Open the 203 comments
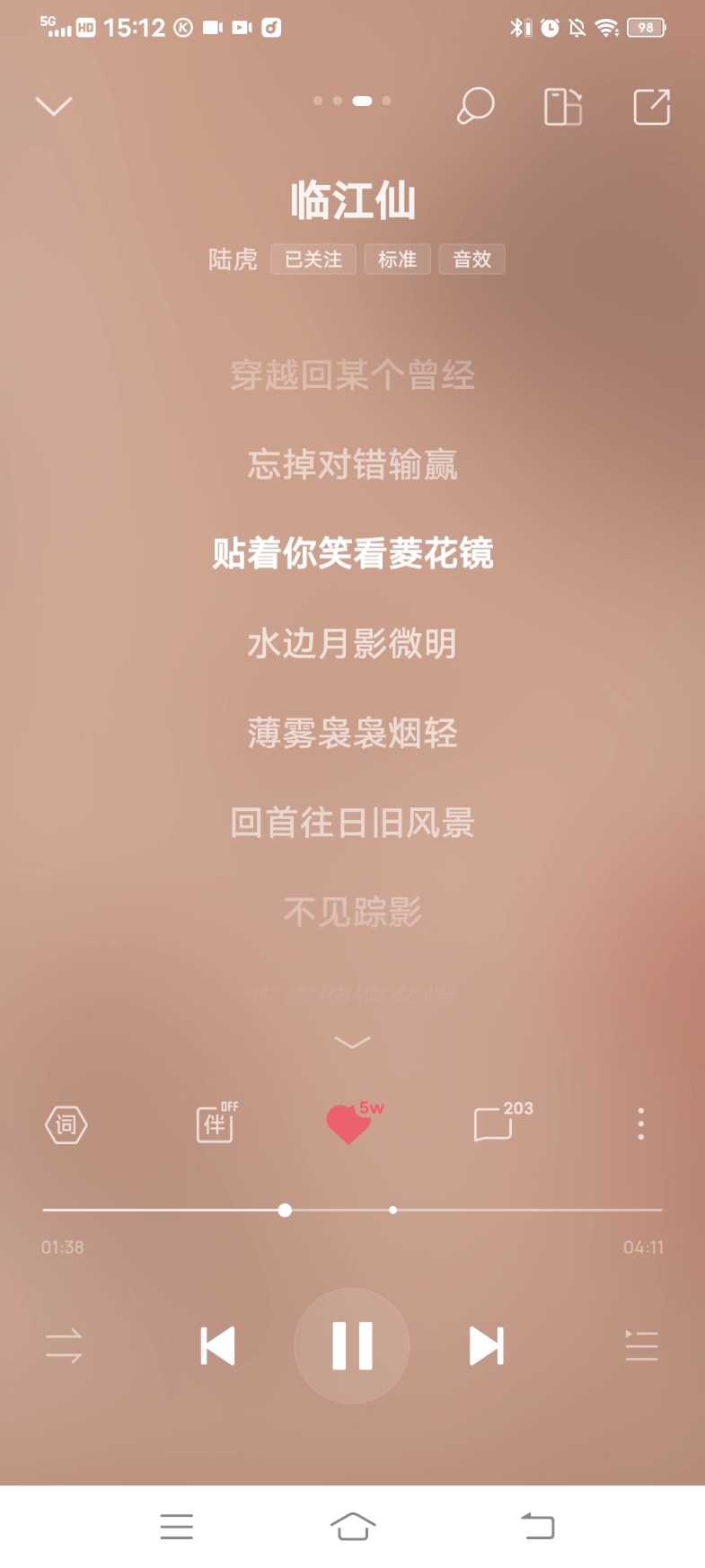Screen dimensions: 705x1568 tap(493, 1123)
